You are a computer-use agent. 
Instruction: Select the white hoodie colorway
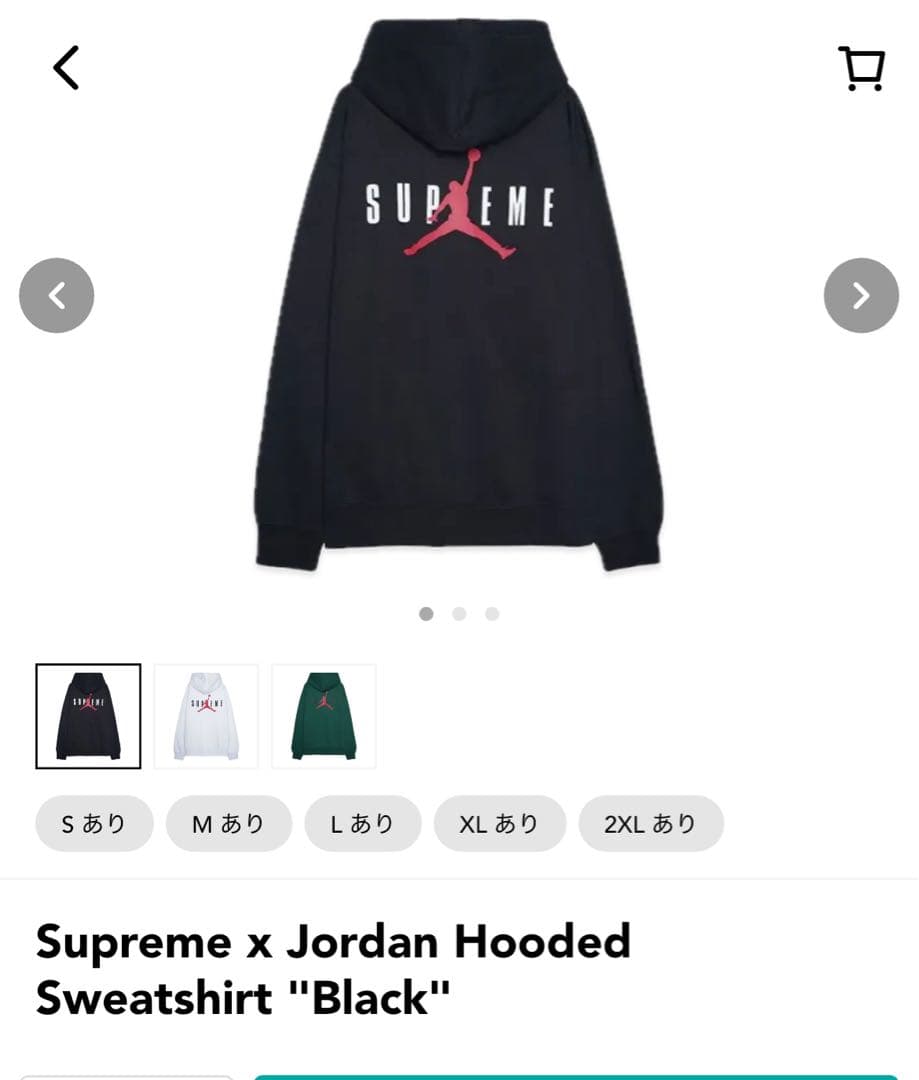coord(207,716)
